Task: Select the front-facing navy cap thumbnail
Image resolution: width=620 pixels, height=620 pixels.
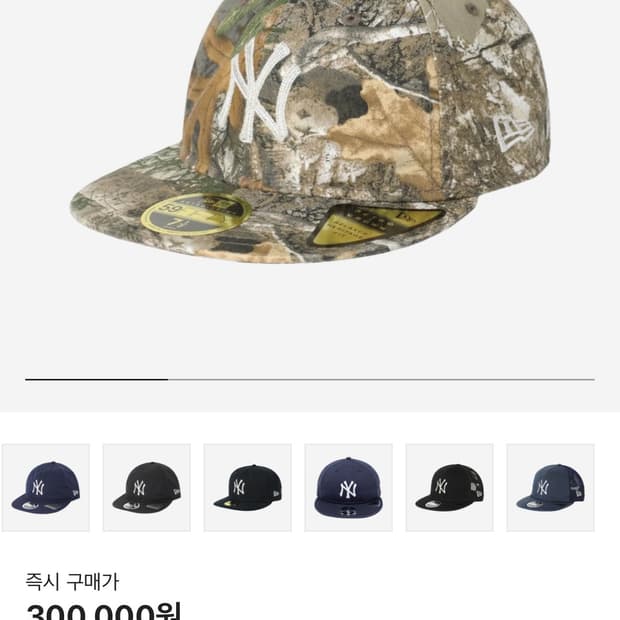Action: (348, 487)
